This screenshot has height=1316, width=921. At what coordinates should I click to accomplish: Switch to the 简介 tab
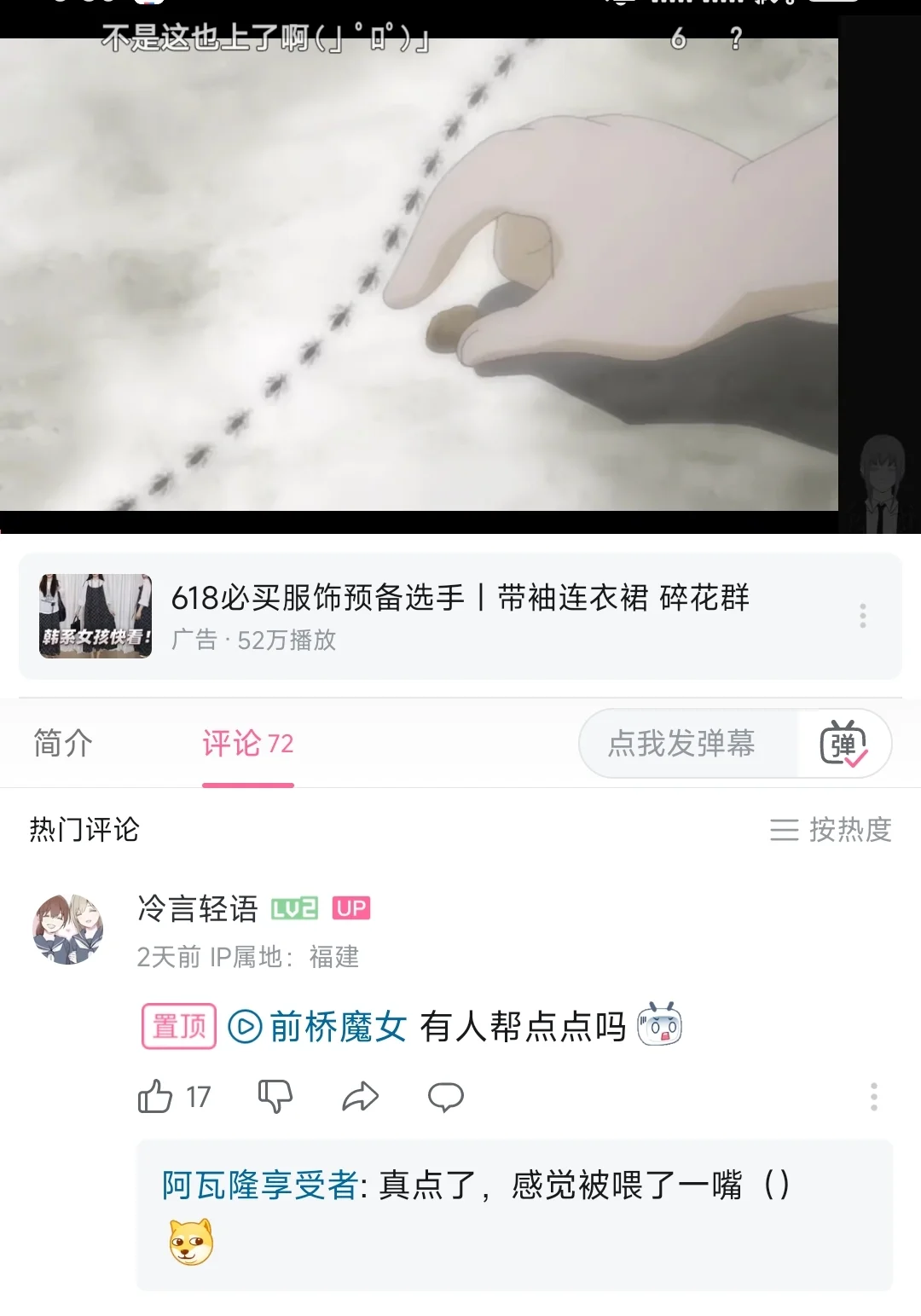63,744
